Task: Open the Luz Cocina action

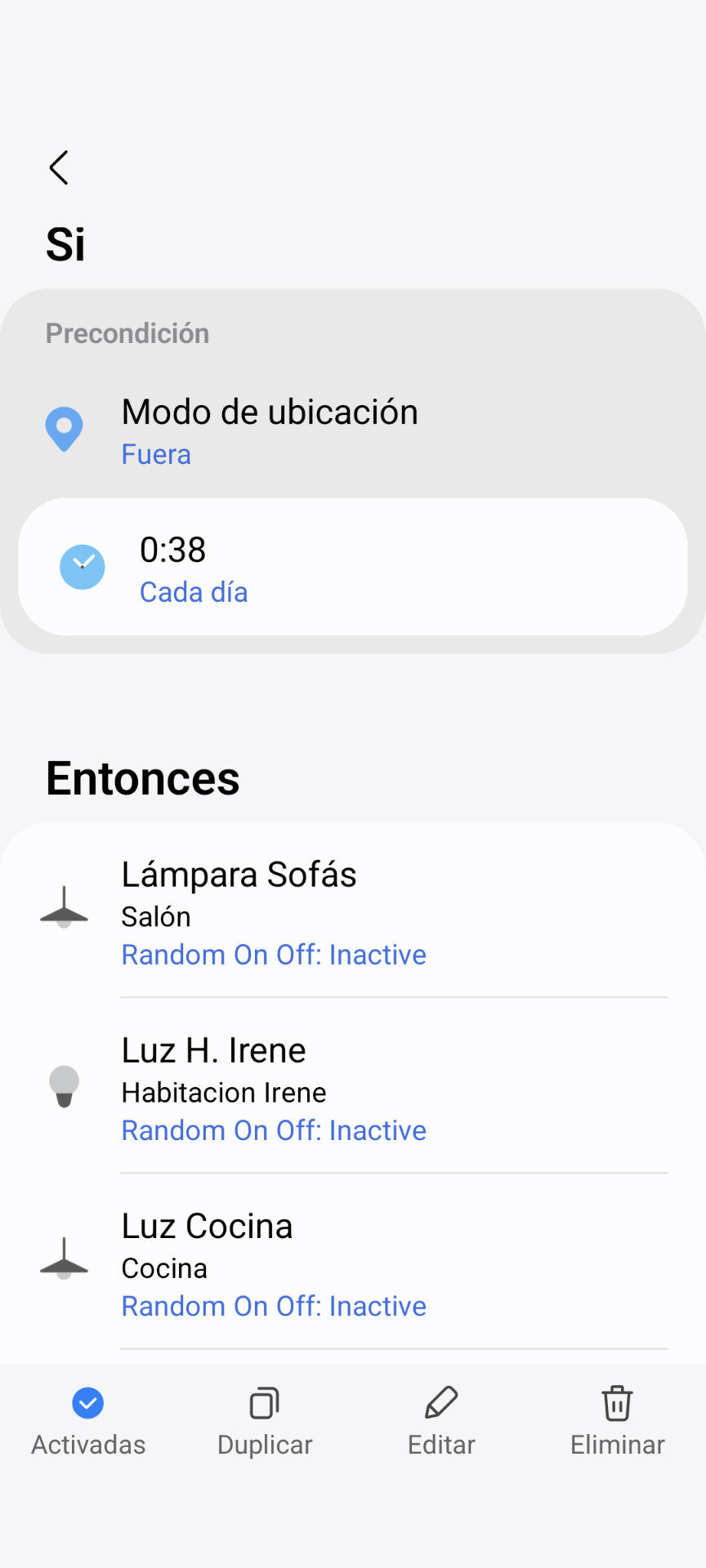Action: click(353, 1263)
